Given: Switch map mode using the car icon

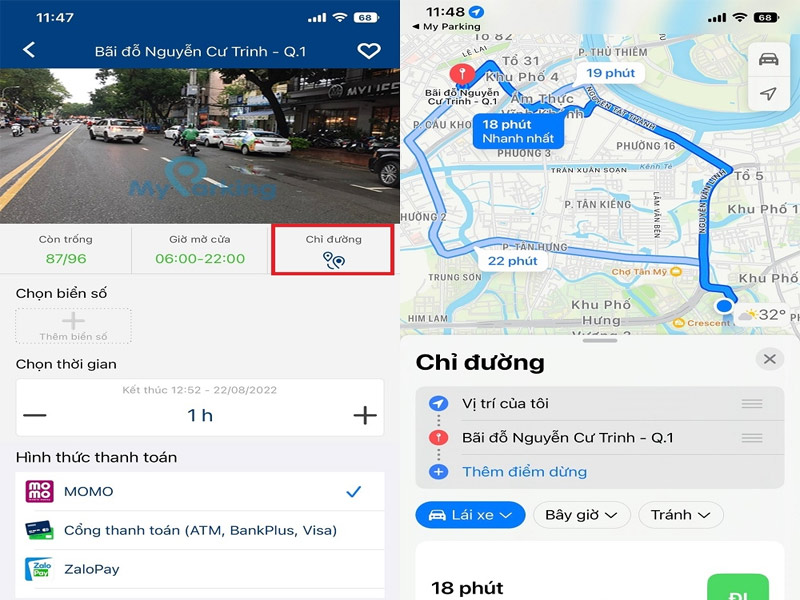Looking at the screenshot, I should tap(768, 59).
